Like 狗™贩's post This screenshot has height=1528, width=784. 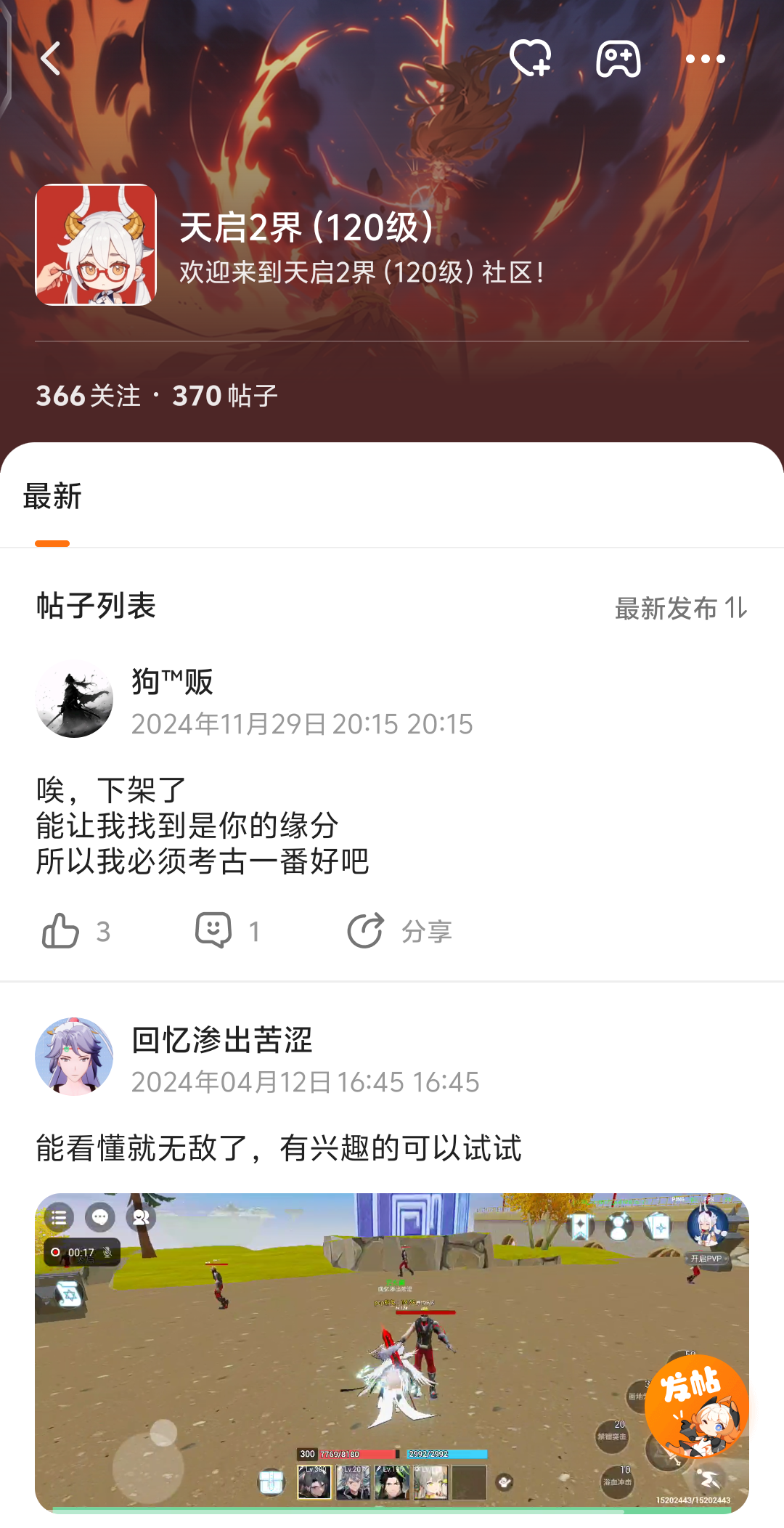click(75, 930)
